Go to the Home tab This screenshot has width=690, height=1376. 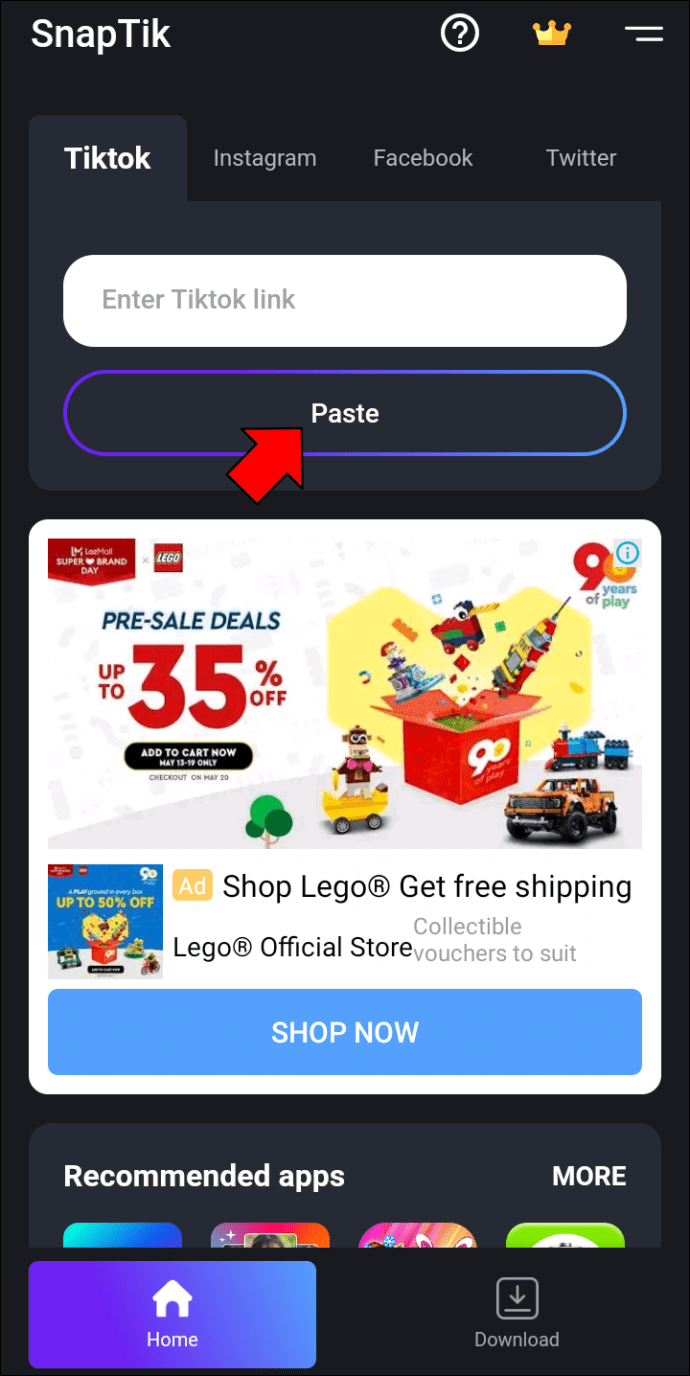172,1314
